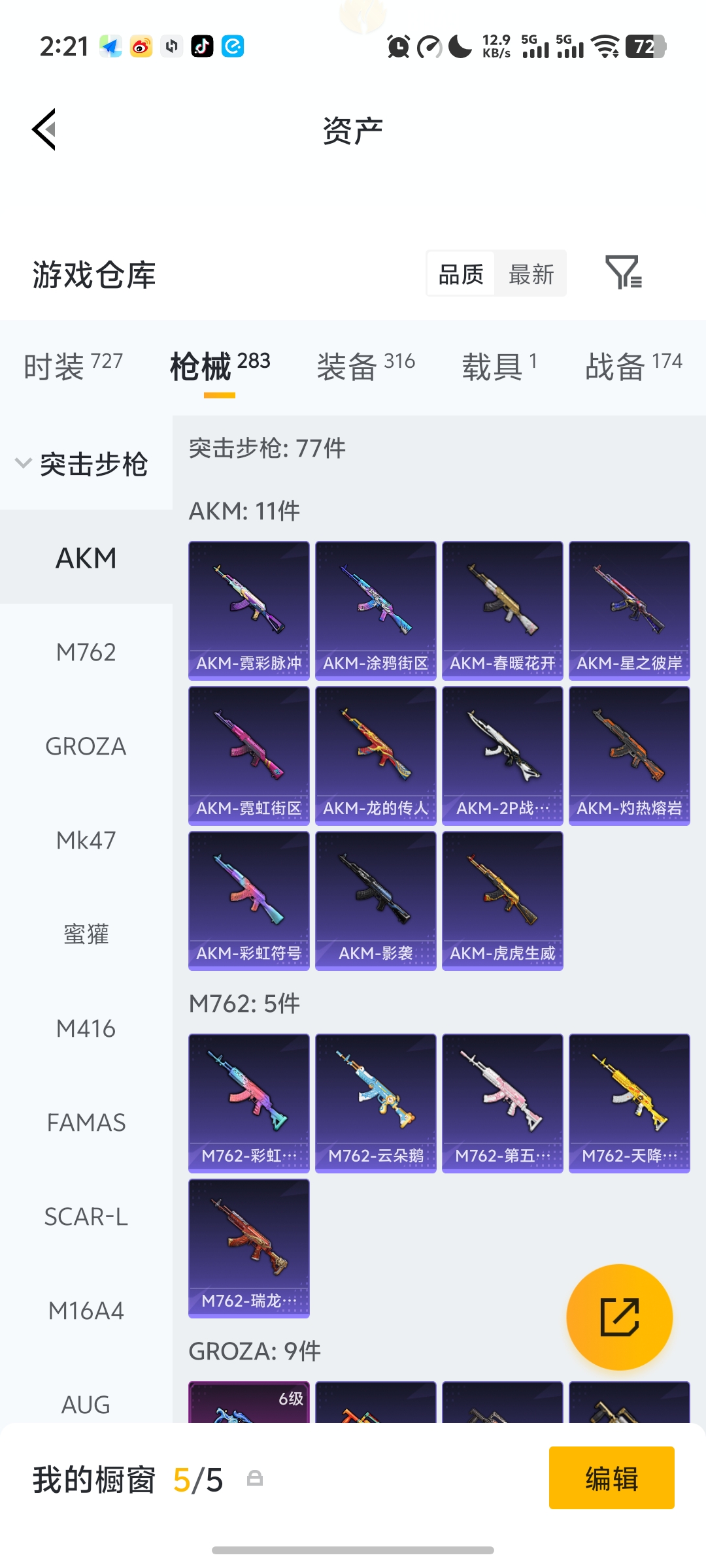Open the filter icon in 游戏仓库

pos(623,272)
